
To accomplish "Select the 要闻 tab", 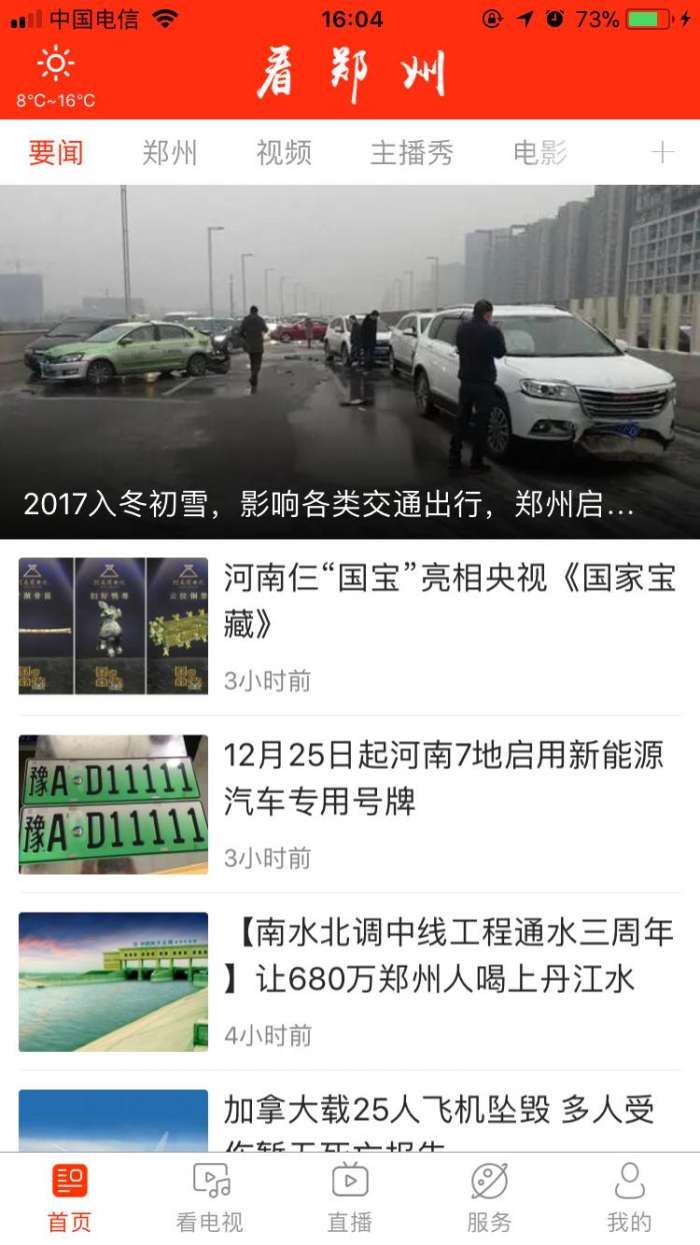I will click(x=56, y=153).
